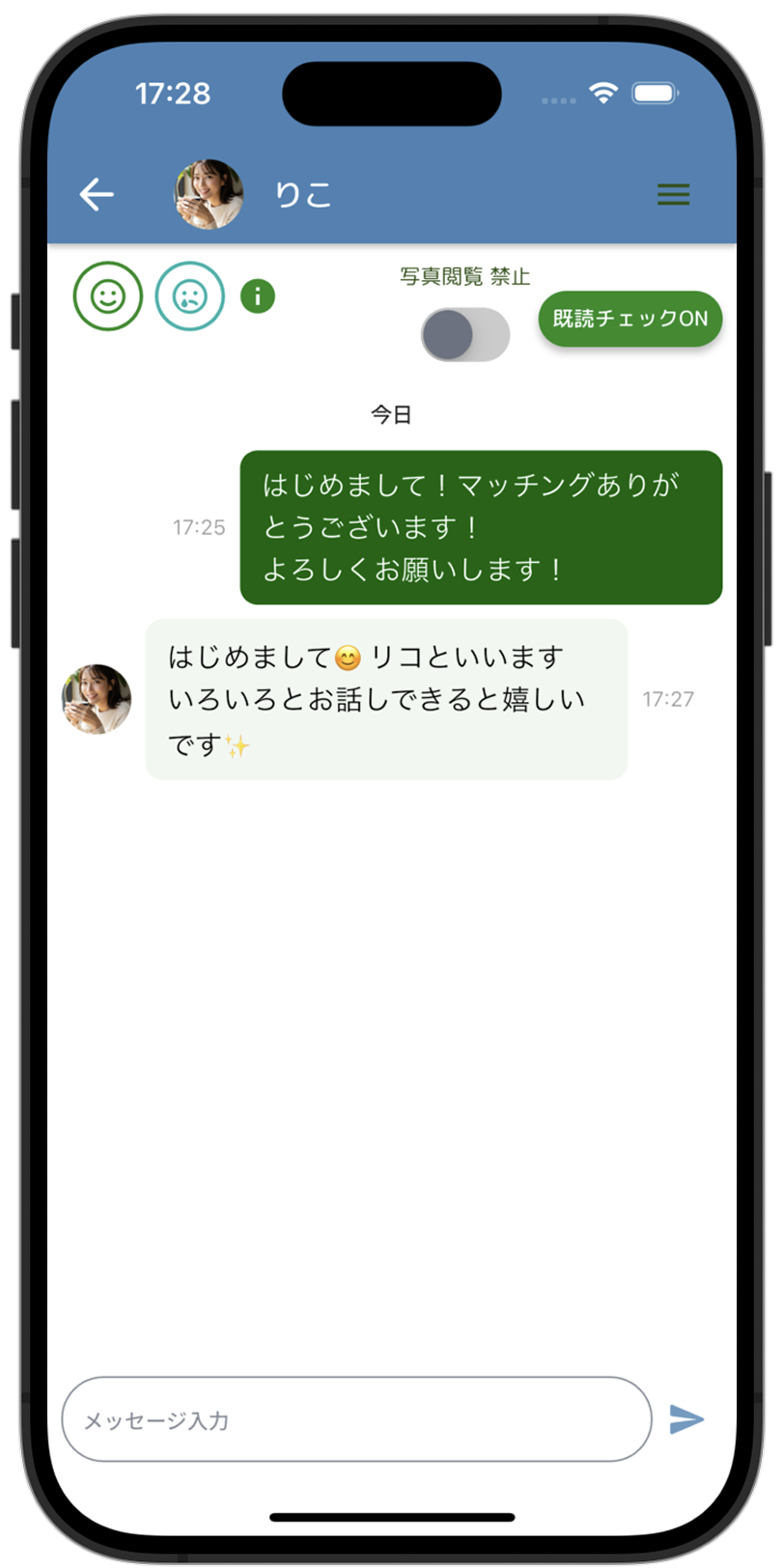784x1568 pixels.
Task: Open the green info icon
Action: coord(258,296)
